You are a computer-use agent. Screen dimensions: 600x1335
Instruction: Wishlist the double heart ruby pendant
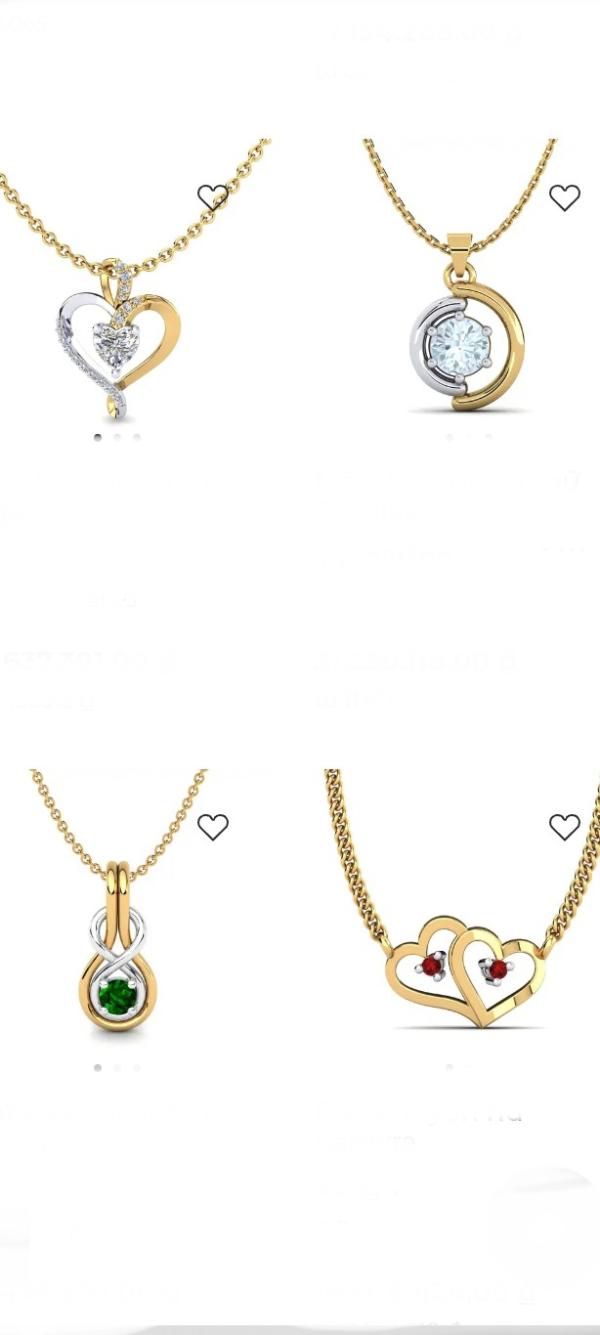[x=564, y=827]
